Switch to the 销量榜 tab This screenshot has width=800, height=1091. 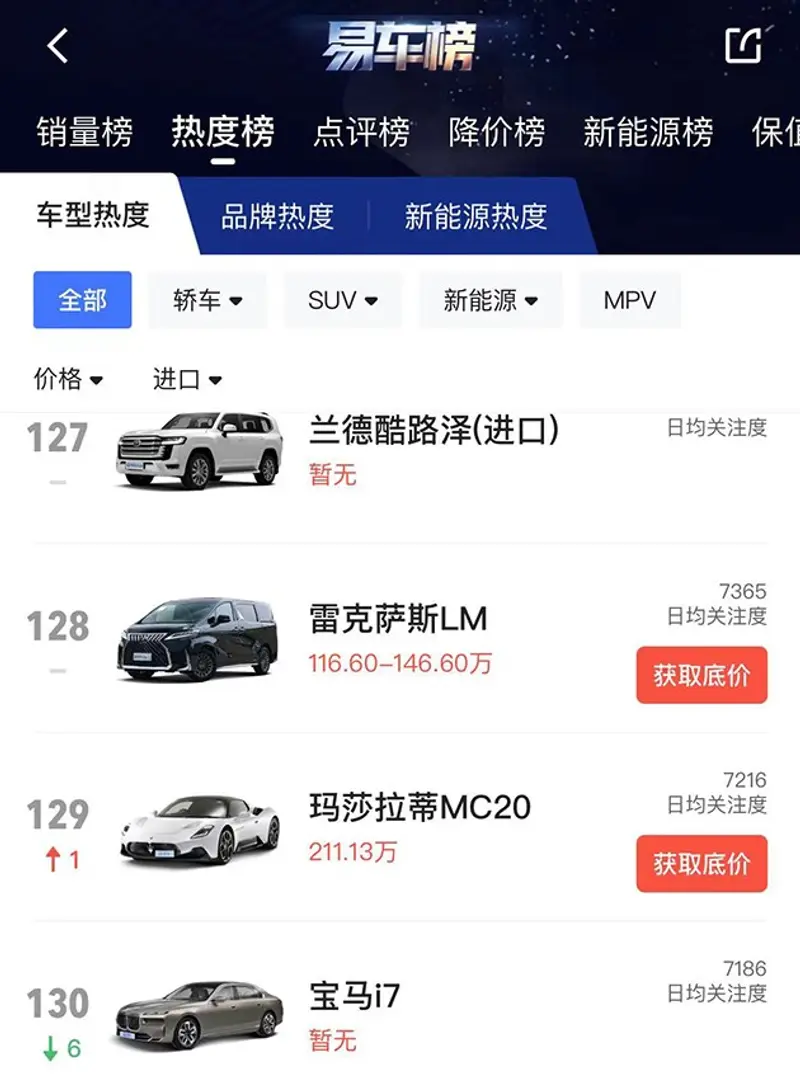tap(84, 132)
